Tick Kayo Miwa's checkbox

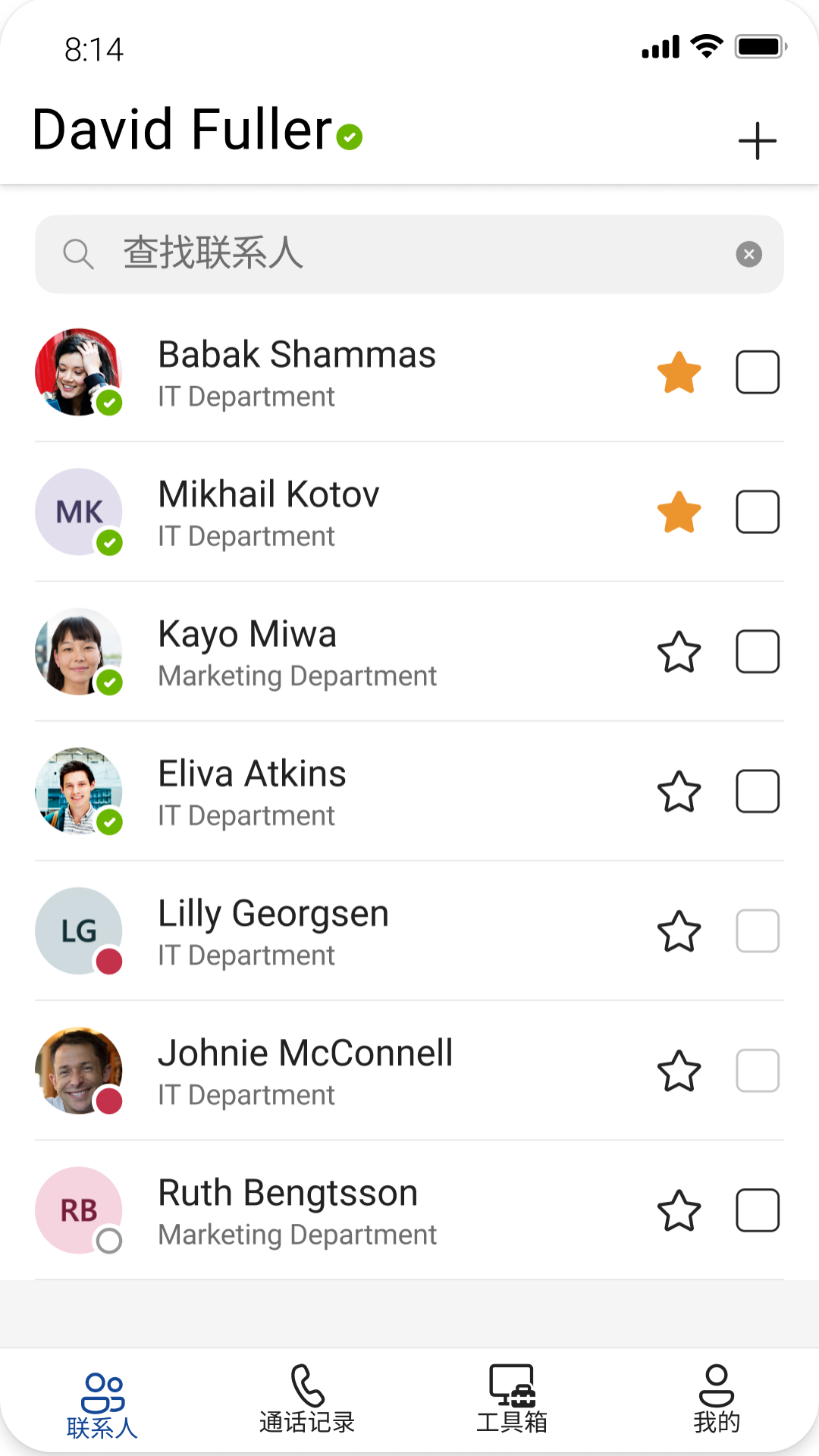(x=757, y=652)
